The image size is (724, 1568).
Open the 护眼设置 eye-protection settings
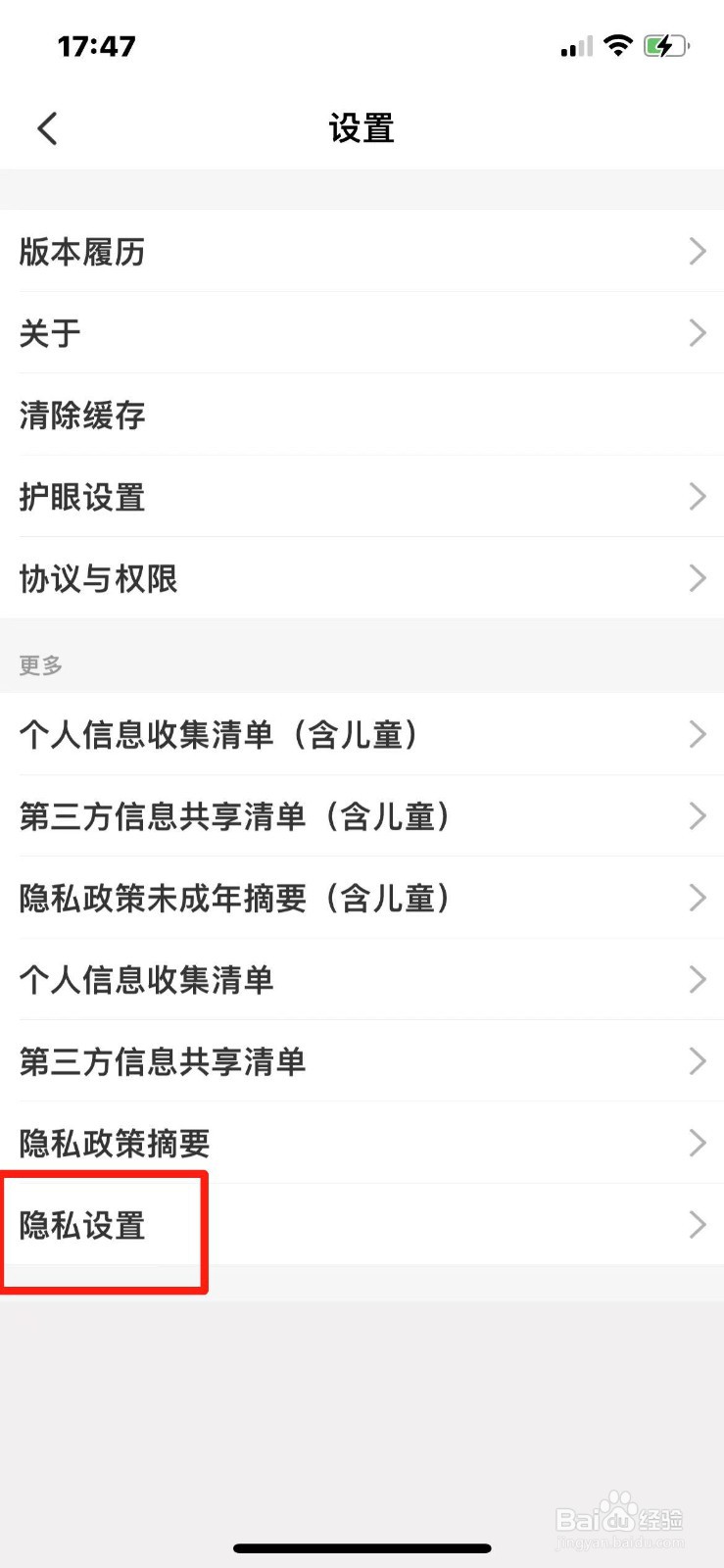[x=362, y=497]
